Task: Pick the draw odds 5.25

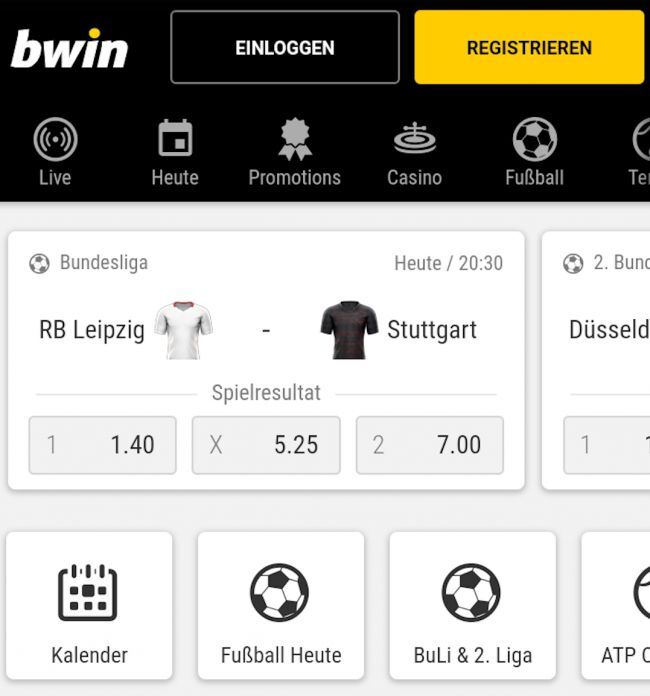Action: (266, 445)
